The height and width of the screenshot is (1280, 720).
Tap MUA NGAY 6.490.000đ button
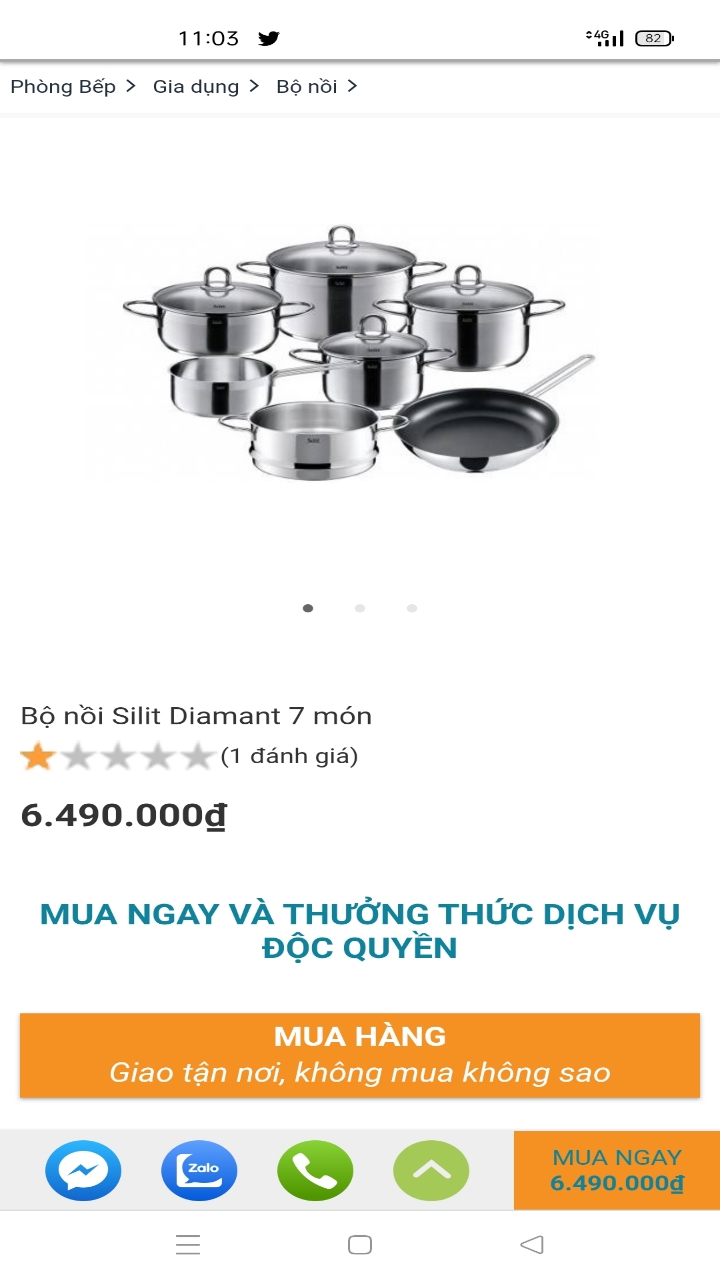pyautogui.click(x=617, y=1170)
